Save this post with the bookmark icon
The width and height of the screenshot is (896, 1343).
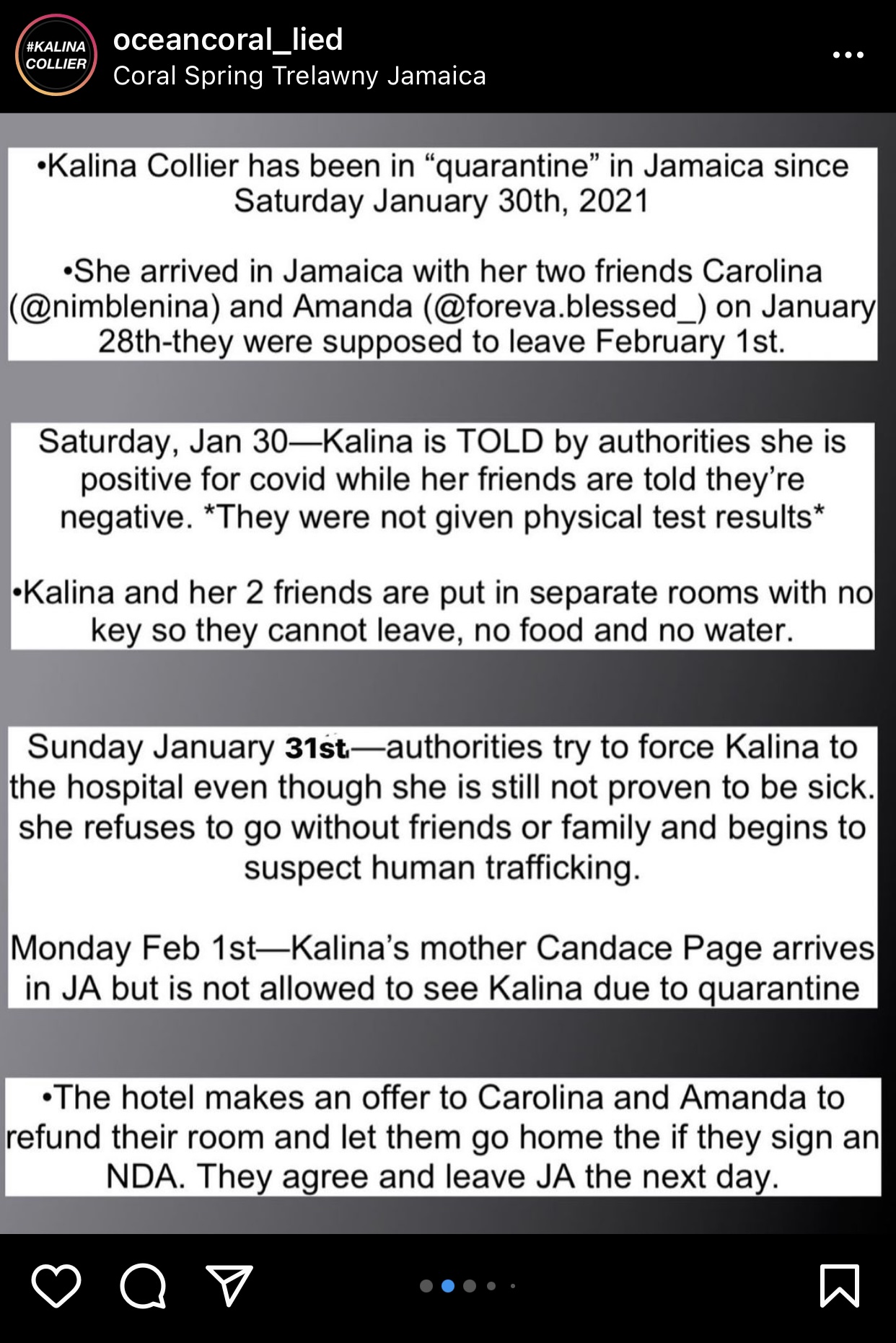point(840,1285)
